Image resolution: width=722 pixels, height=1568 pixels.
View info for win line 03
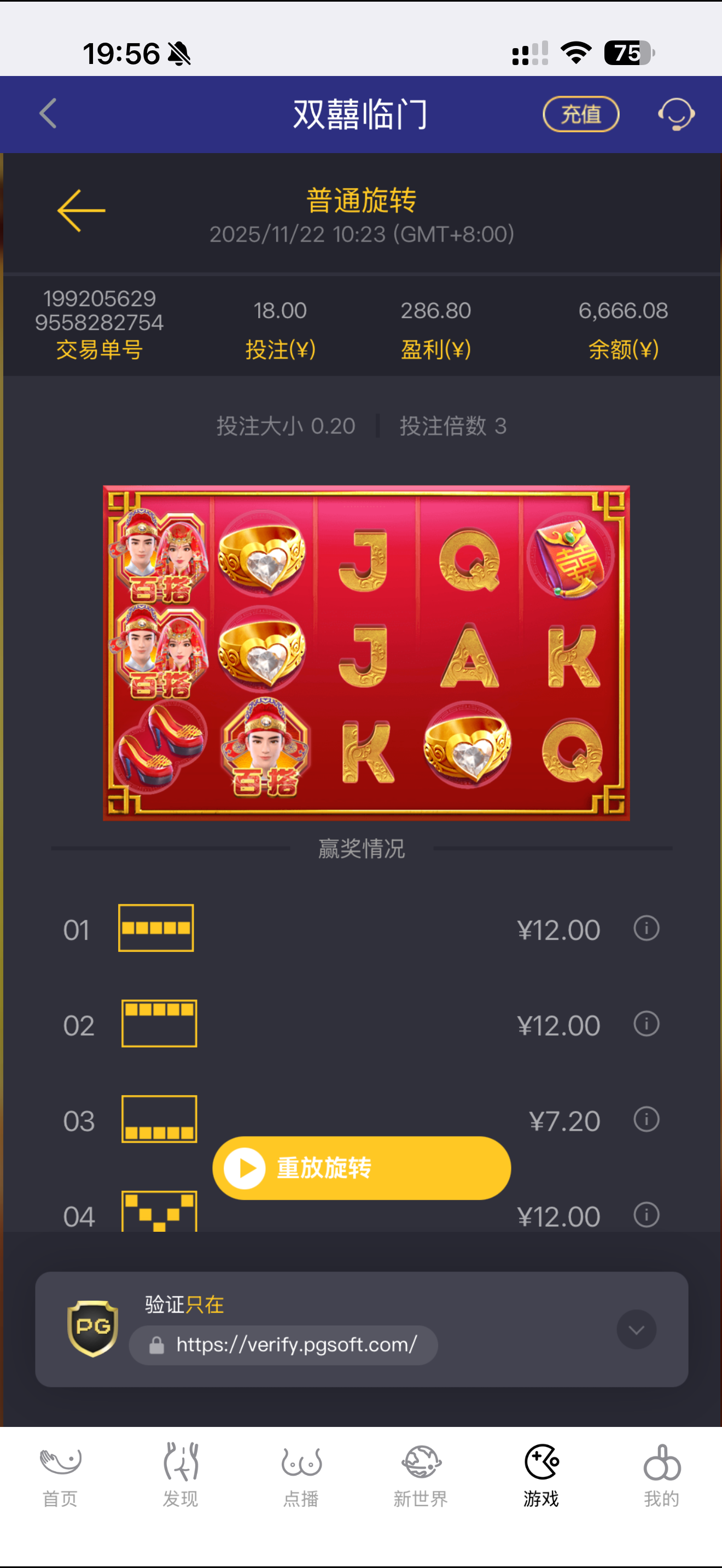(x=646, y=1119)
